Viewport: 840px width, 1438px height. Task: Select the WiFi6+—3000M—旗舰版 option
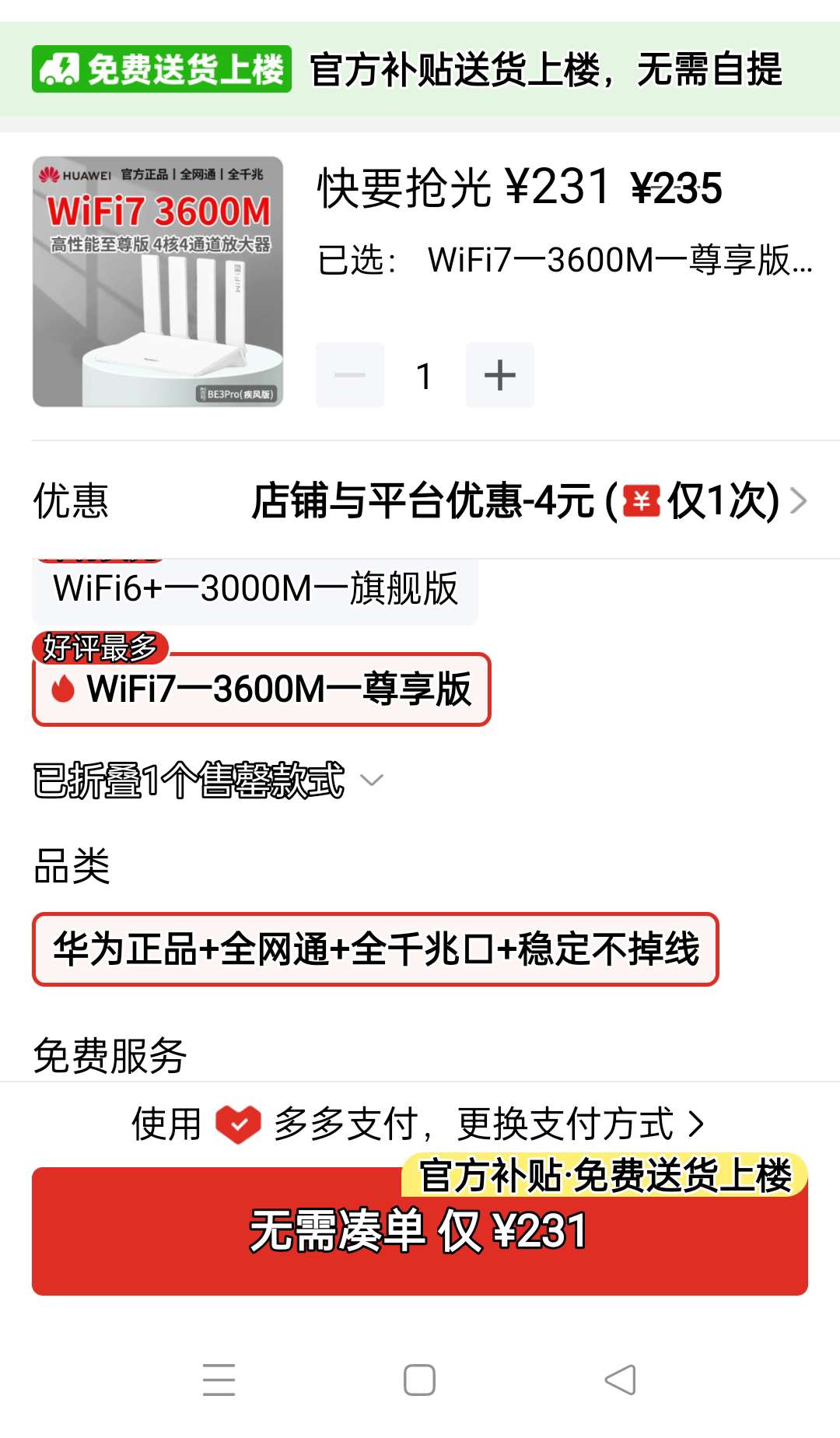coord(255,589)
